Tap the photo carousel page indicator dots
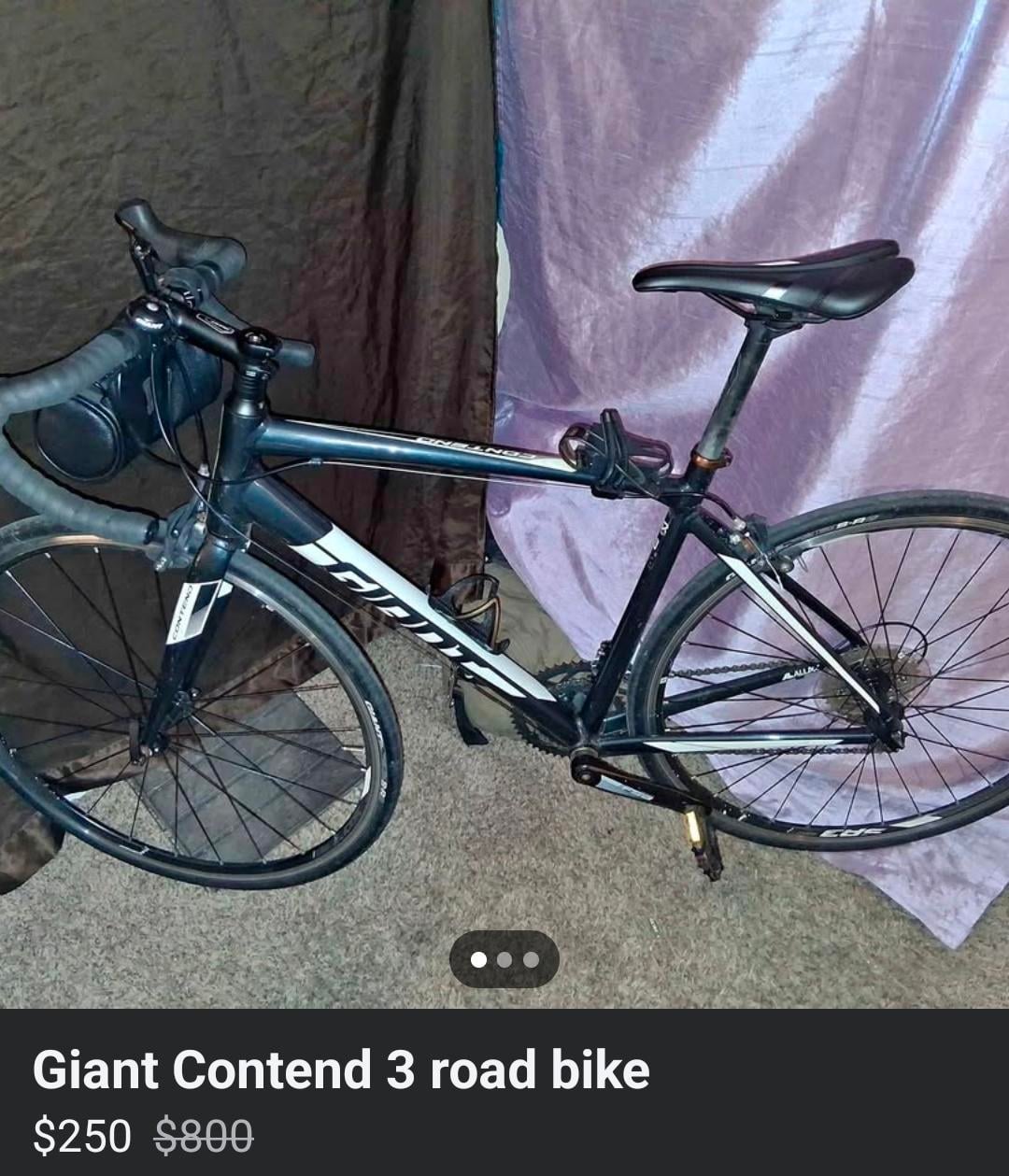This screenshot has height=1176, width=1009. pyautogui.click(x=504, y=959)
